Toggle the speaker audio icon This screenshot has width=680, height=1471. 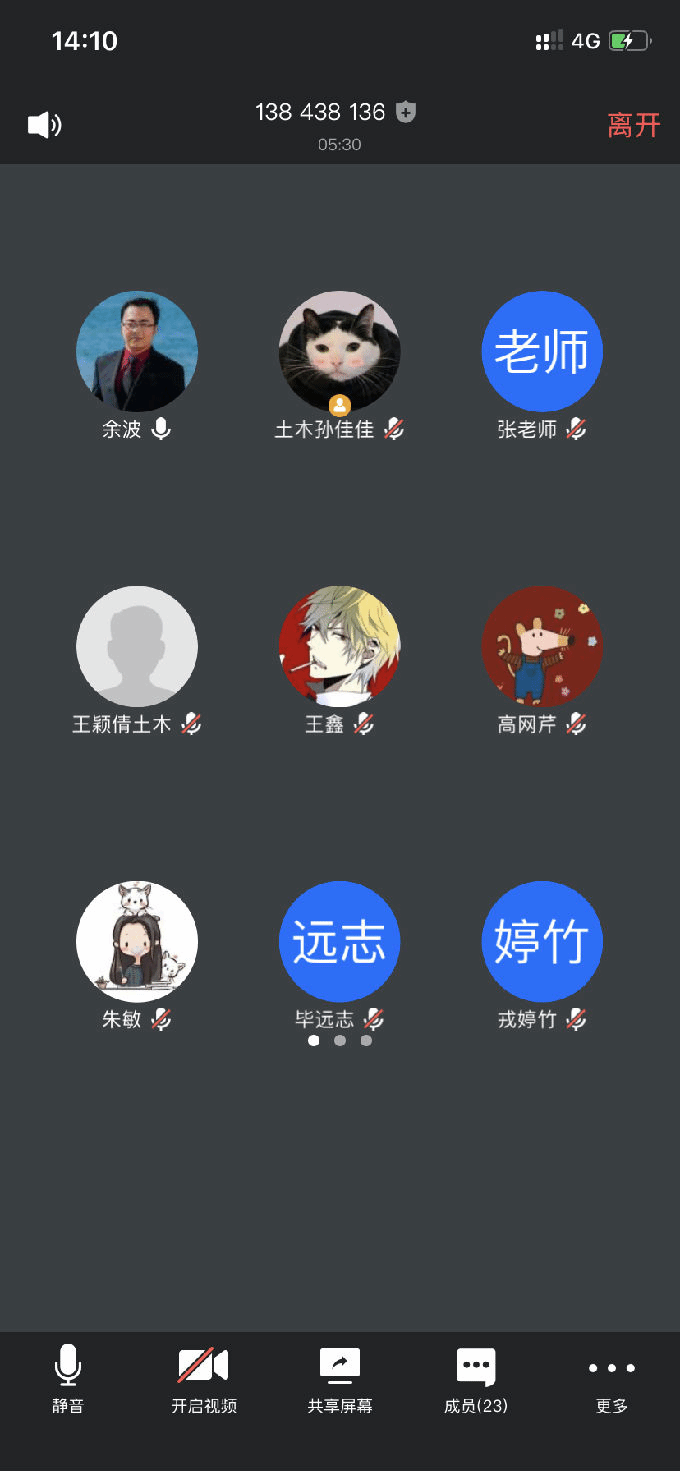44,125
